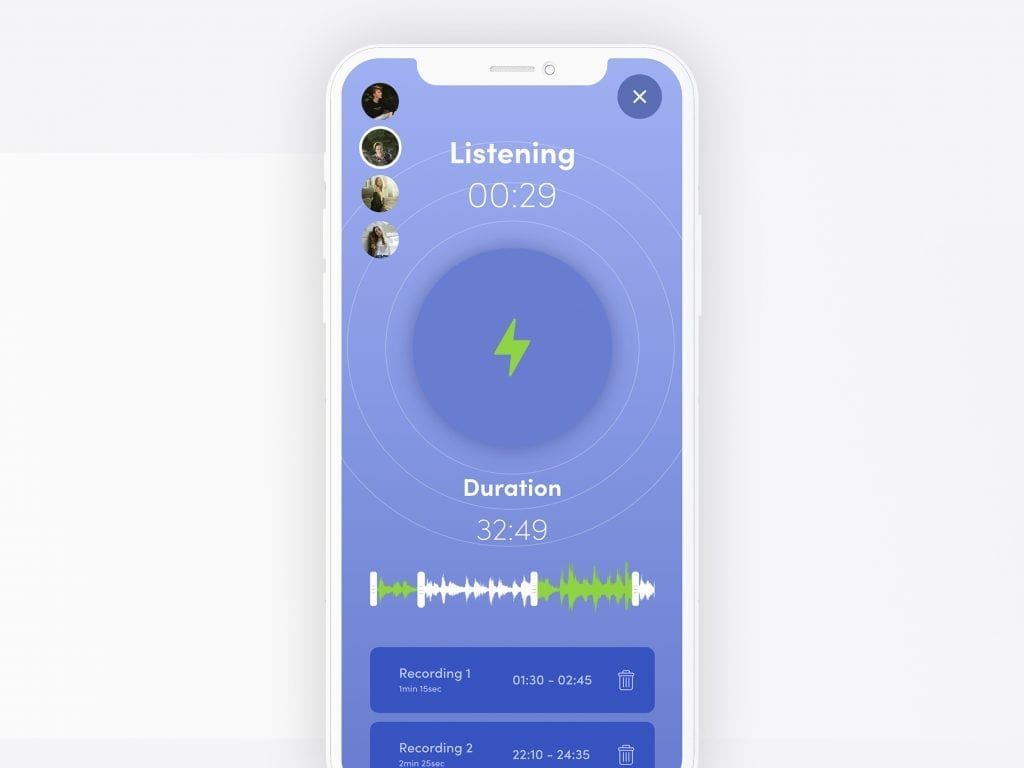Select the fourth avatar in the list

coord(380,240)
